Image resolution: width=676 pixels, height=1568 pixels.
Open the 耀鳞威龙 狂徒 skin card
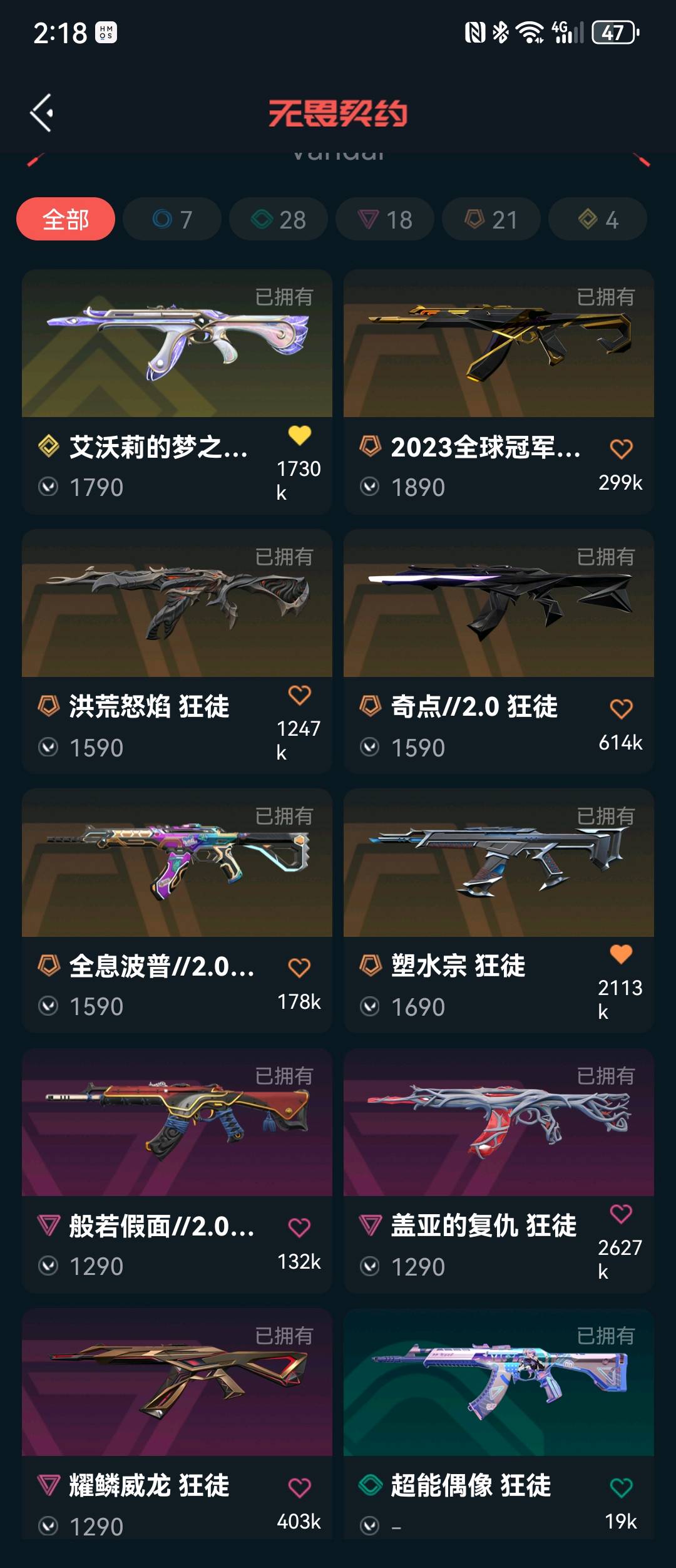click(x=177, y=1384)
